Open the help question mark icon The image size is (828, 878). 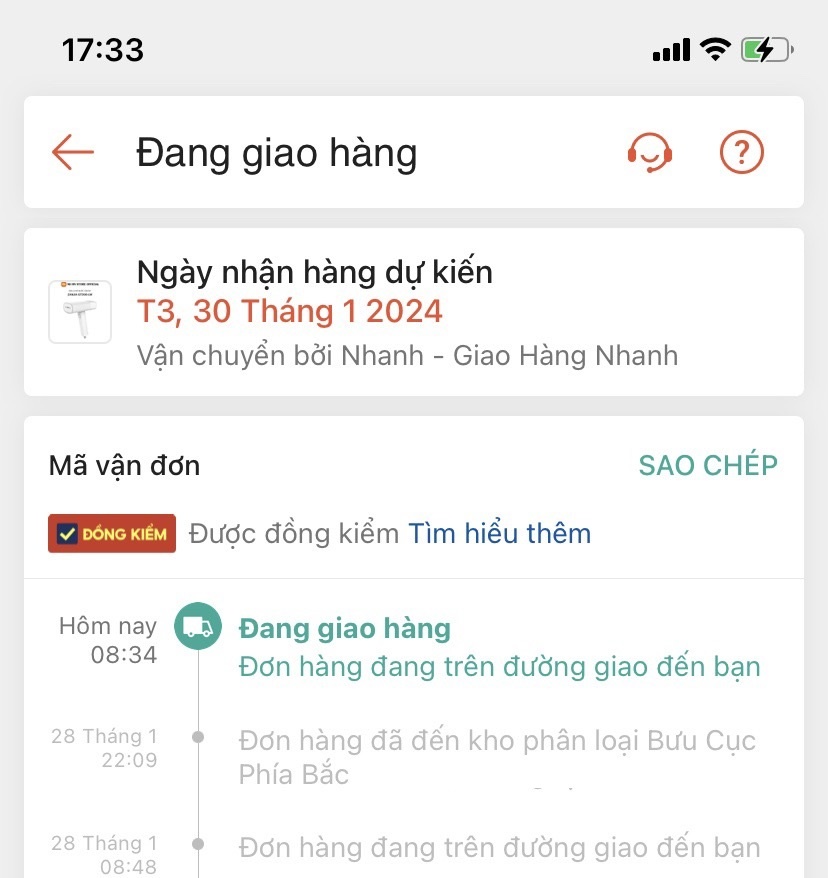pyautogui.click(x=740, y=152)
